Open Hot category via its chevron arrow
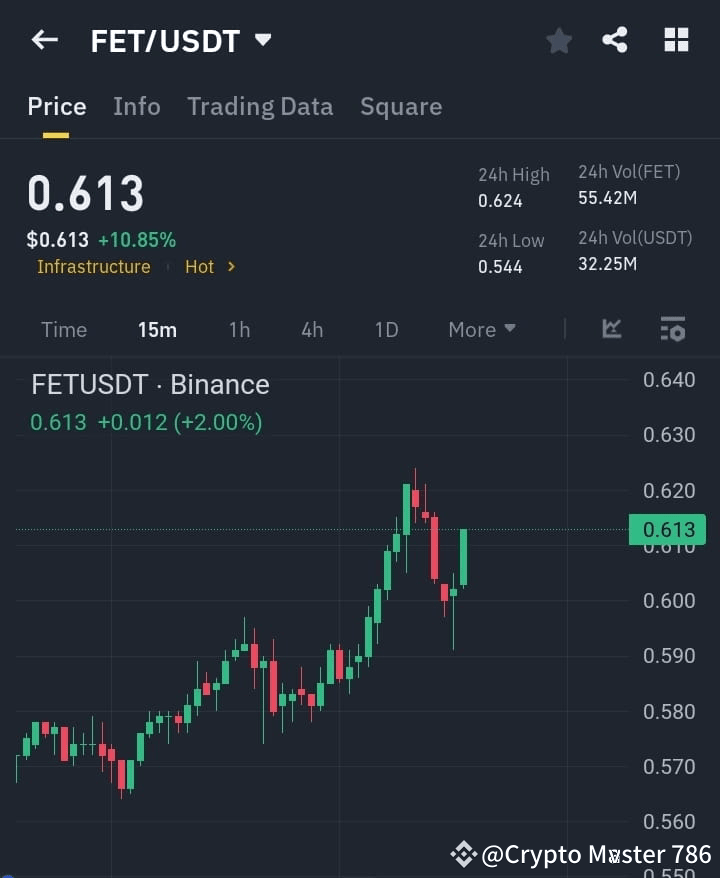 coord(231,267)
